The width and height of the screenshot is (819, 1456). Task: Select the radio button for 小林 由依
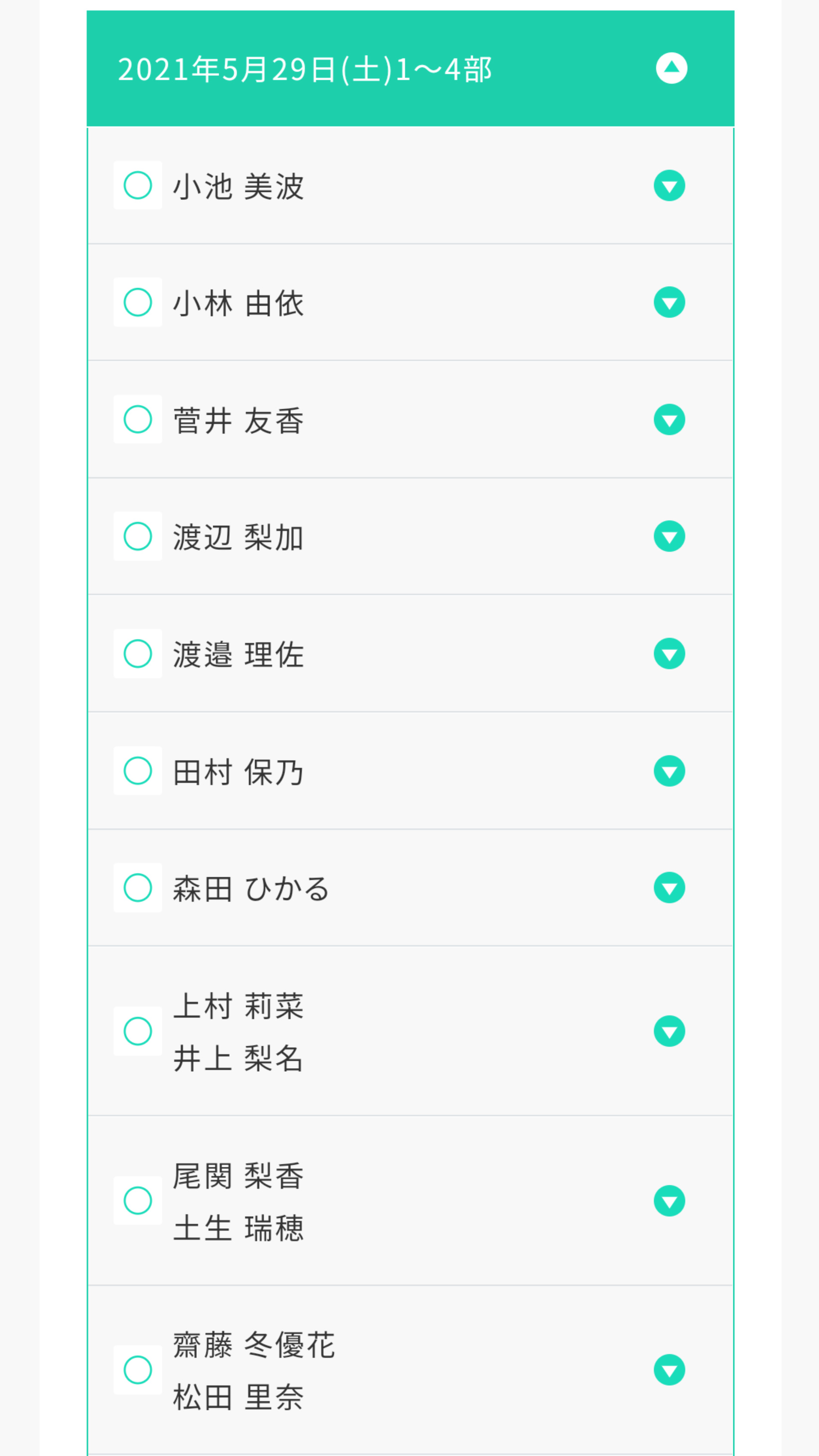138,303
